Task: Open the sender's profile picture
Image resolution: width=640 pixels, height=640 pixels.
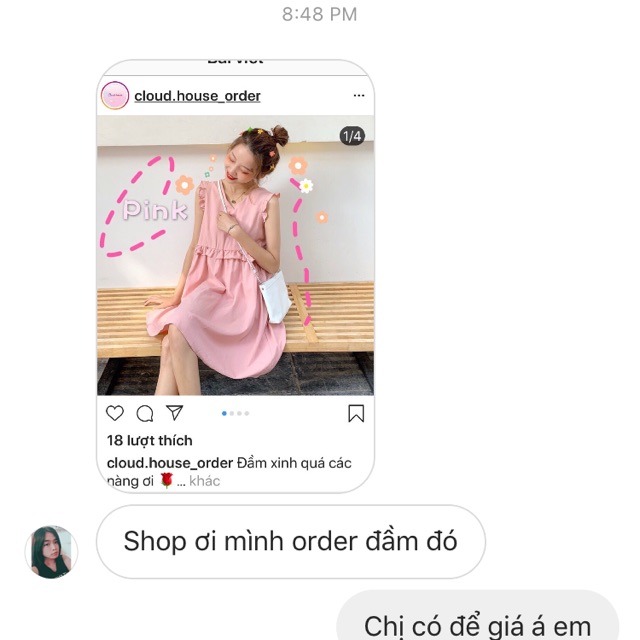Action: click(51, 551)
